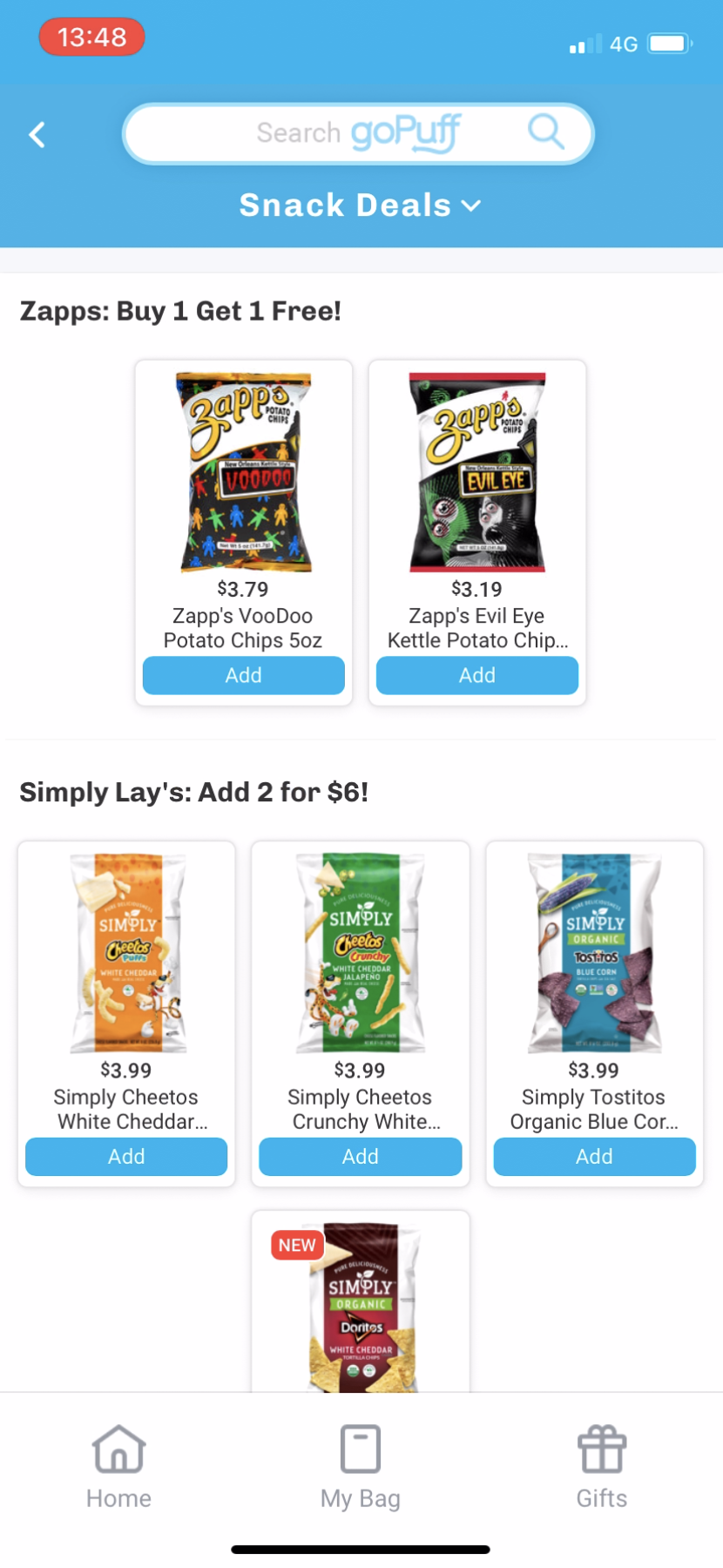Open Simply Organic Doritos White Cheddar thumbnail

pyautogui.click(x=360, y=1307)
